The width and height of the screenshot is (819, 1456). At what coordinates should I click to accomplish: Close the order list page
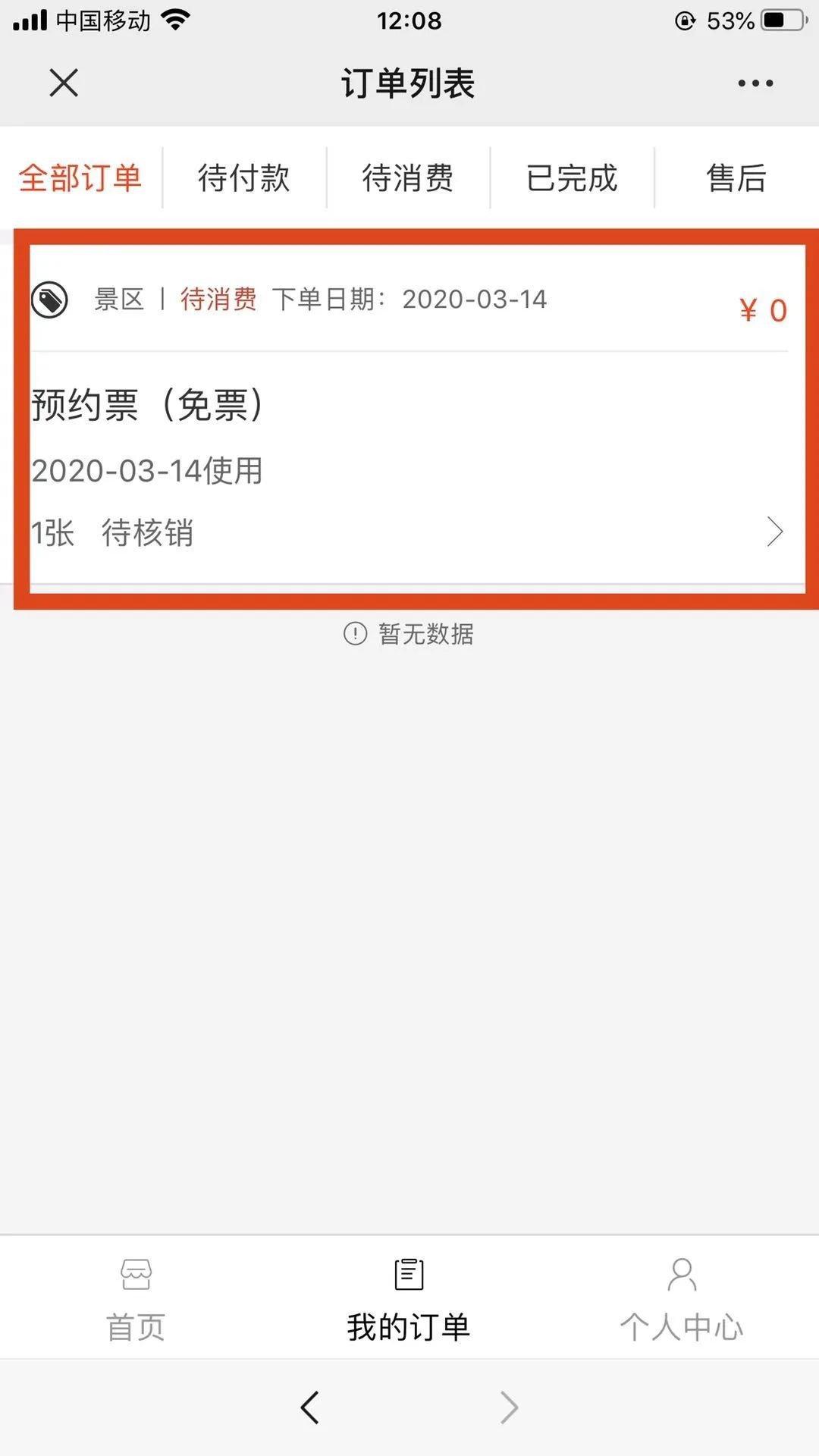click(x=64, y=83)
